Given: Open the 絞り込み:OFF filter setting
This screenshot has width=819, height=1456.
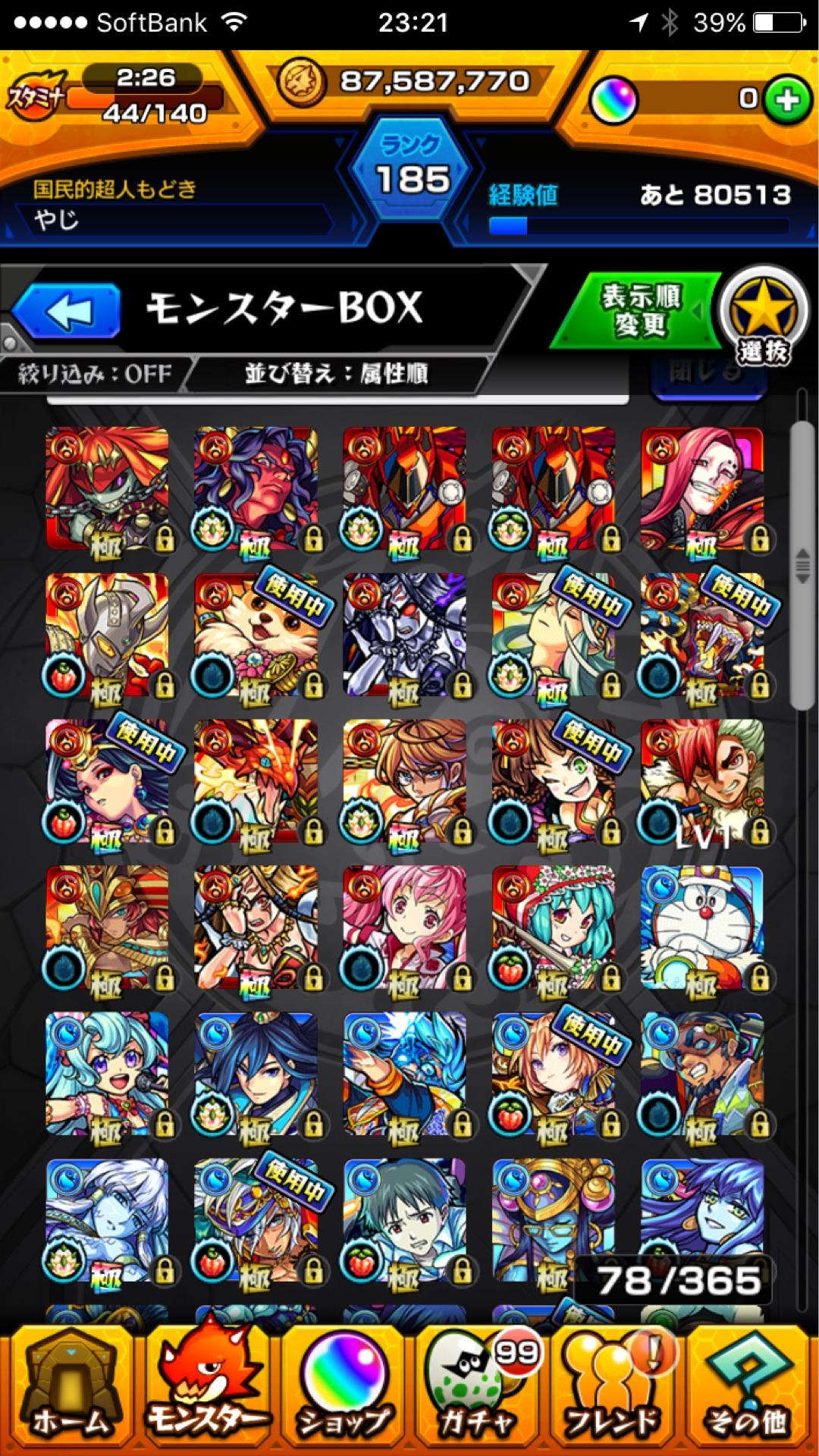Looking at the screenshot, I should coord(96,374).
